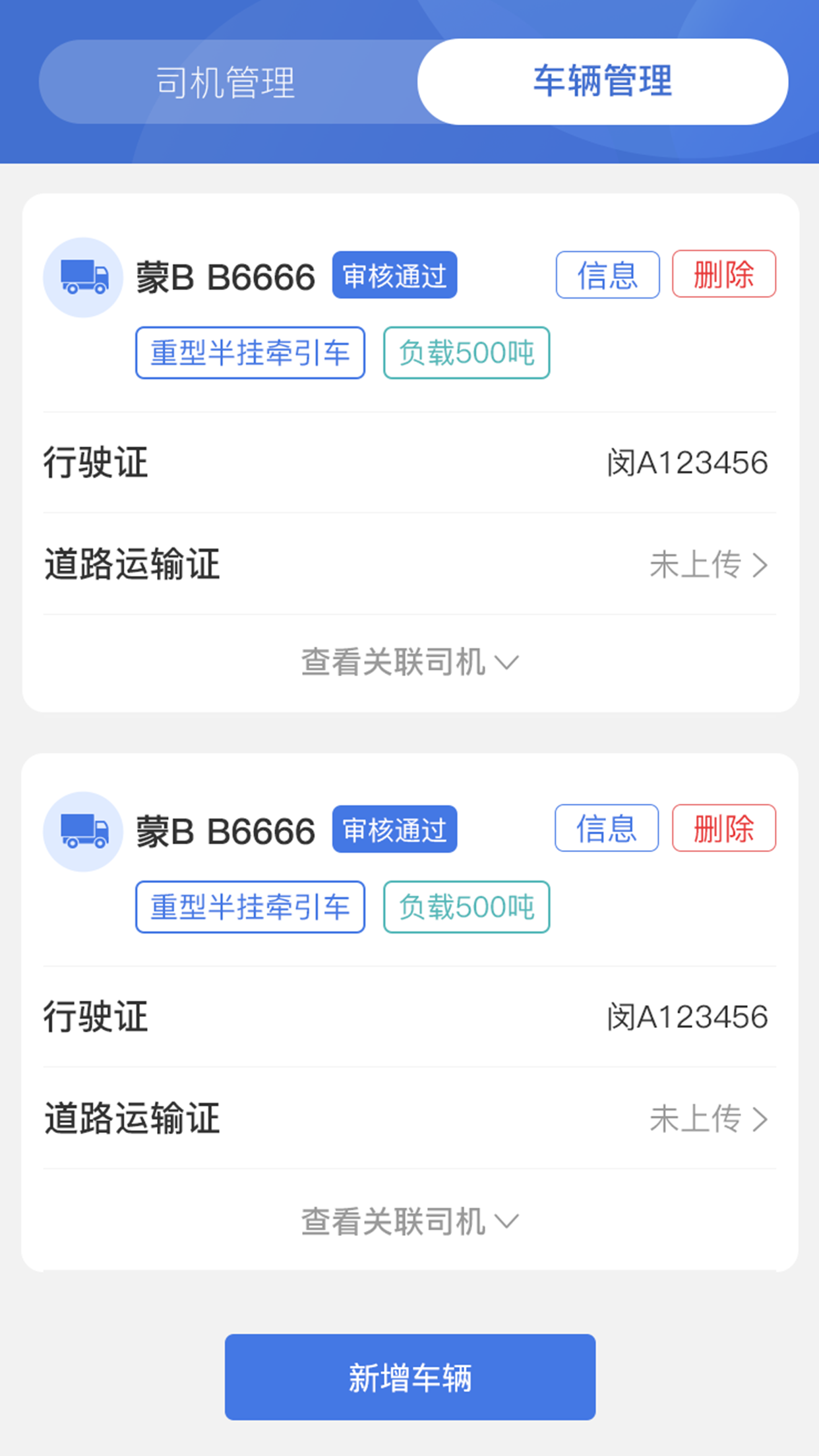
Task: Click the 信息 button on the first vehicle
Action: (607, 275)
